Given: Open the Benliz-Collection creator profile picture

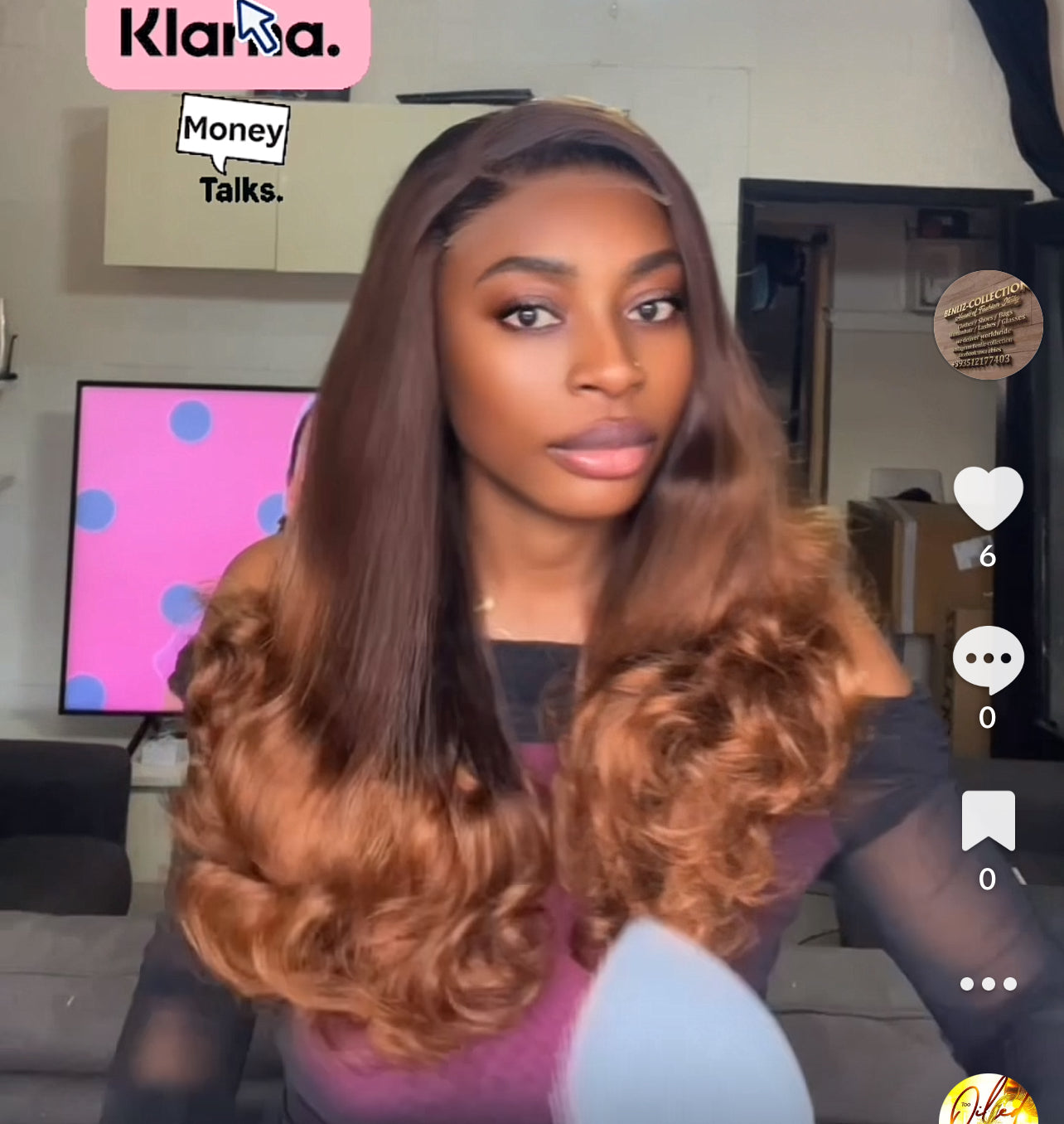Looking at the screenshot, I should click(x=988, y=325).
